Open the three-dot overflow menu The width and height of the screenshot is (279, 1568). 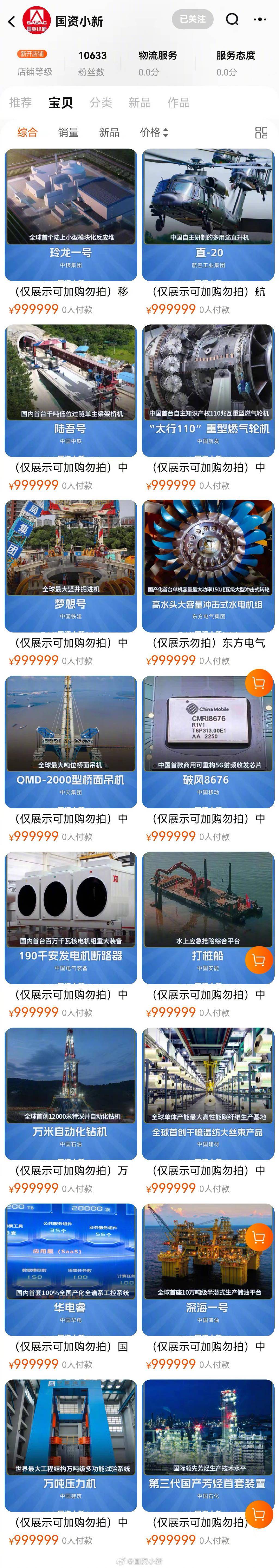click(260, 20)
